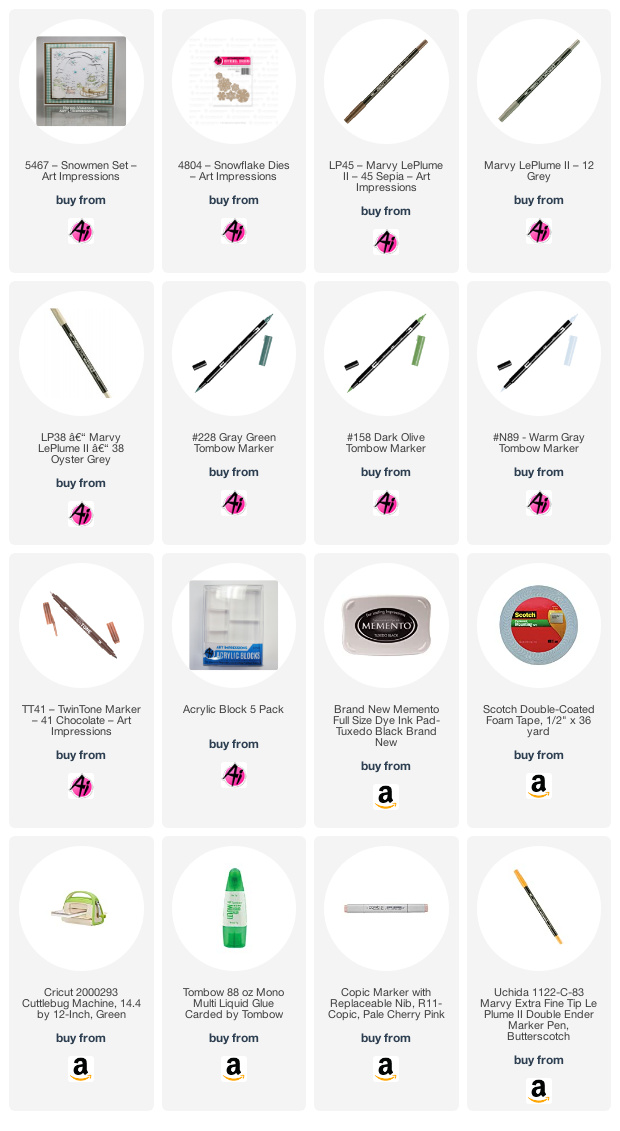The width and height of the screenshot is (620, 1131).
Task: Tap the store icon under #N89 Warm Gray marker
Action: (539, 503)
